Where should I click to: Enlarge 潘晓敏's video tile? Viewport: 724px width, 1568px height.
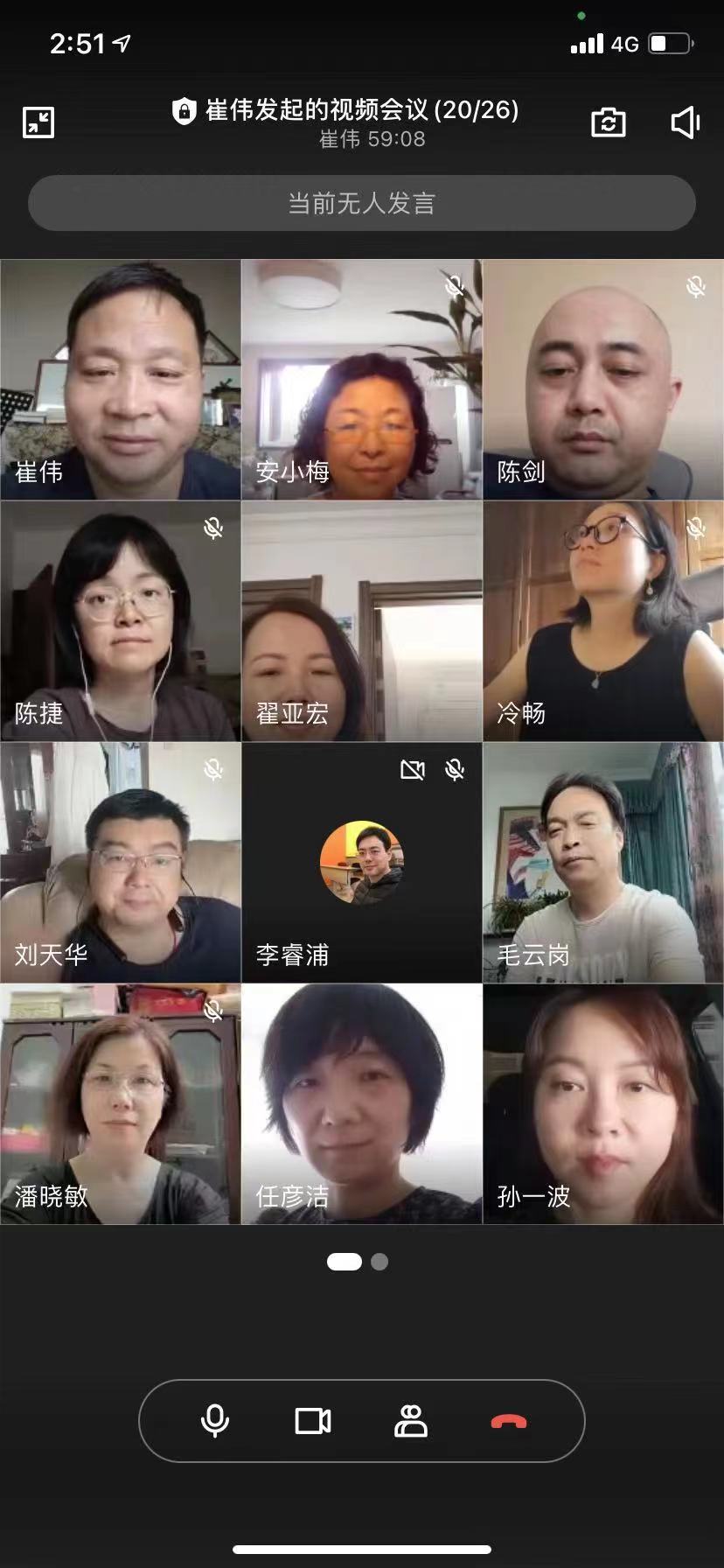tap(121, 1104)
